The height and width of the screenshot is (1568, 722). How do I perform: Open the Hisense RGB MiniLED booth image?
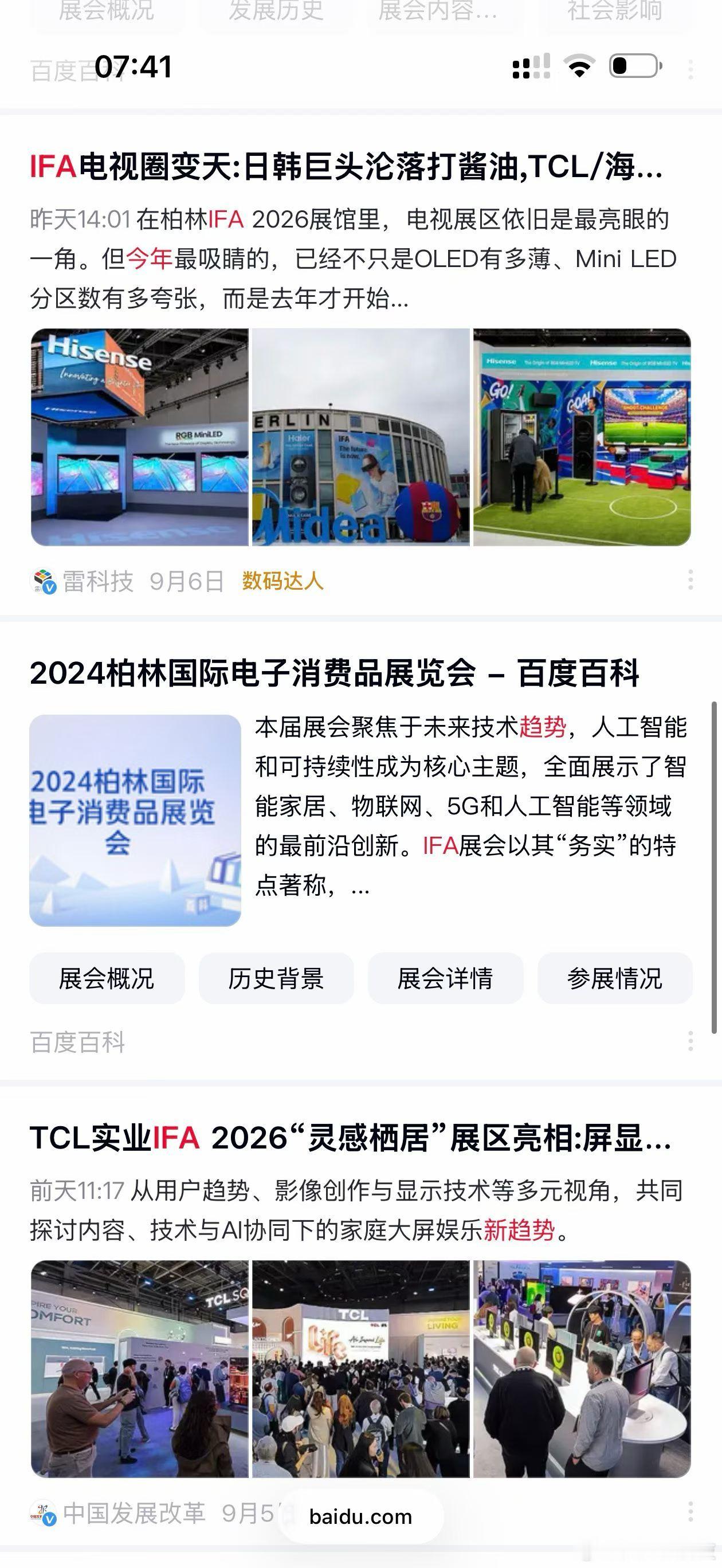tap(140, 437)
